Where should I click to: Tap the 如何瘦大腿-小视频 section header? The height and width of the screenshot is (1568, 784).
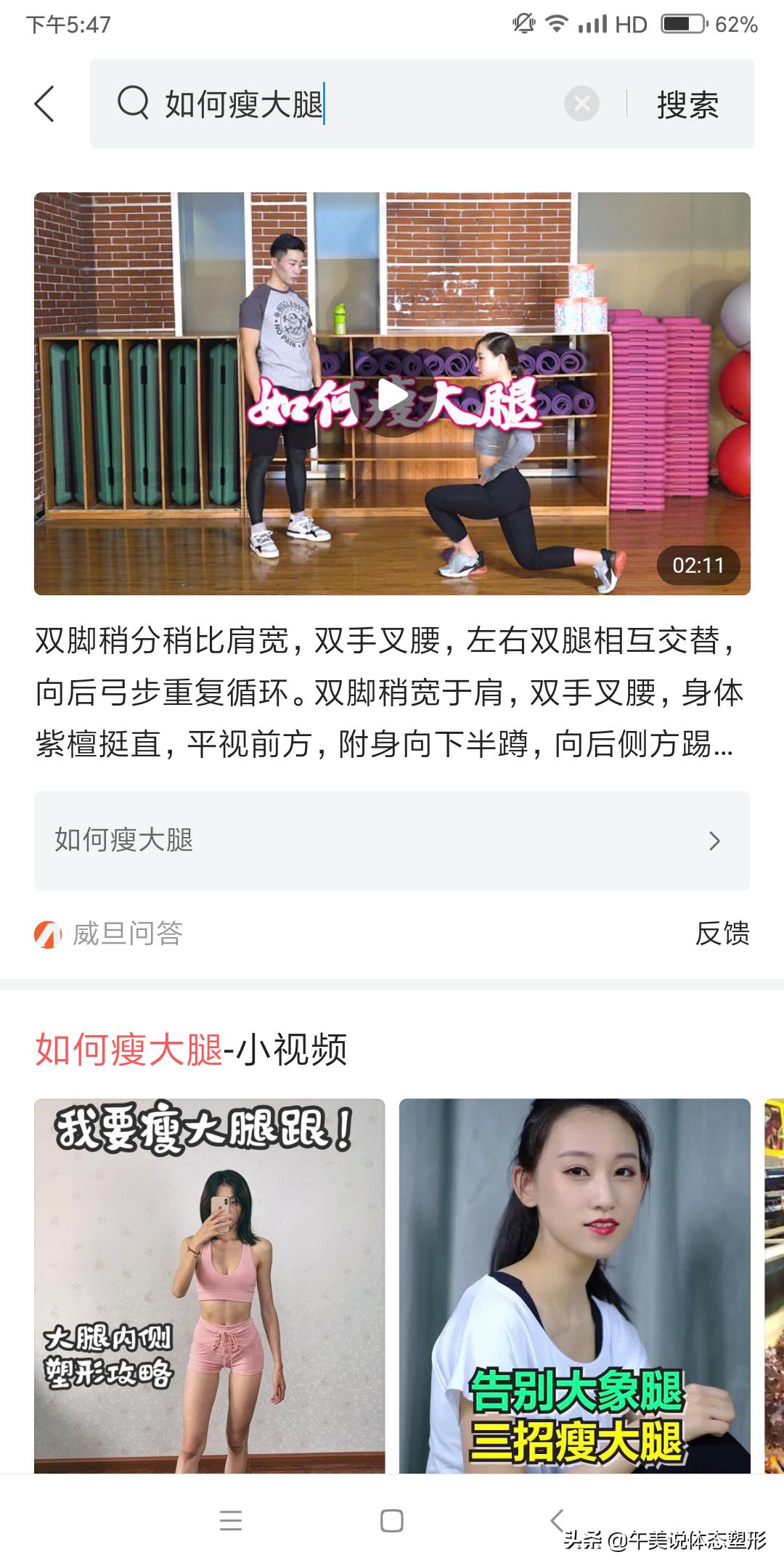point(189,1050)
